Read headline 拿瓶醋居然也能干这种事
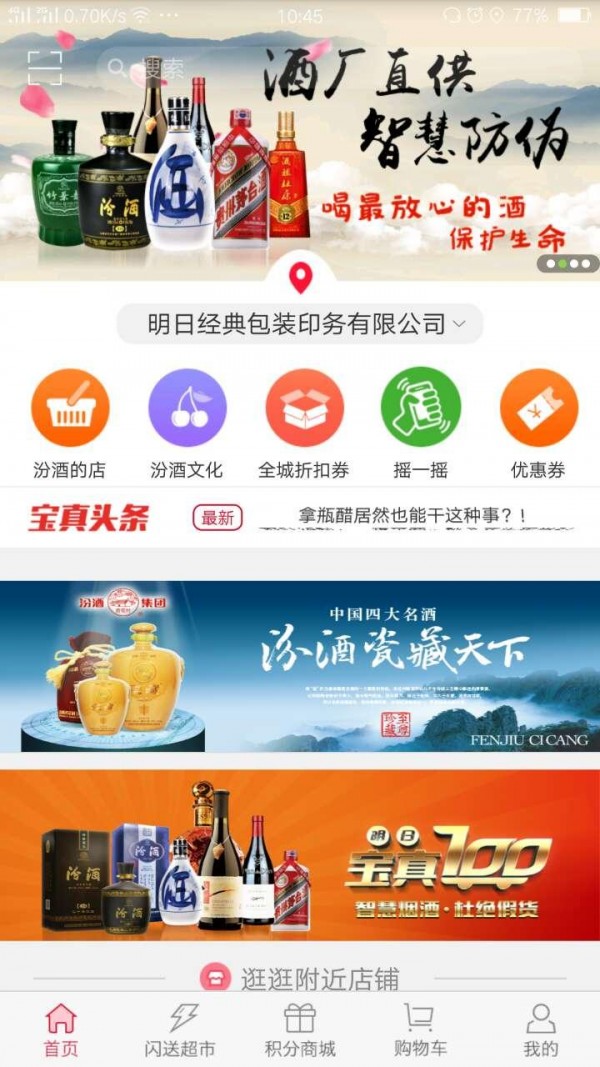The image size is (600, 1067). (x=412, y=517)
